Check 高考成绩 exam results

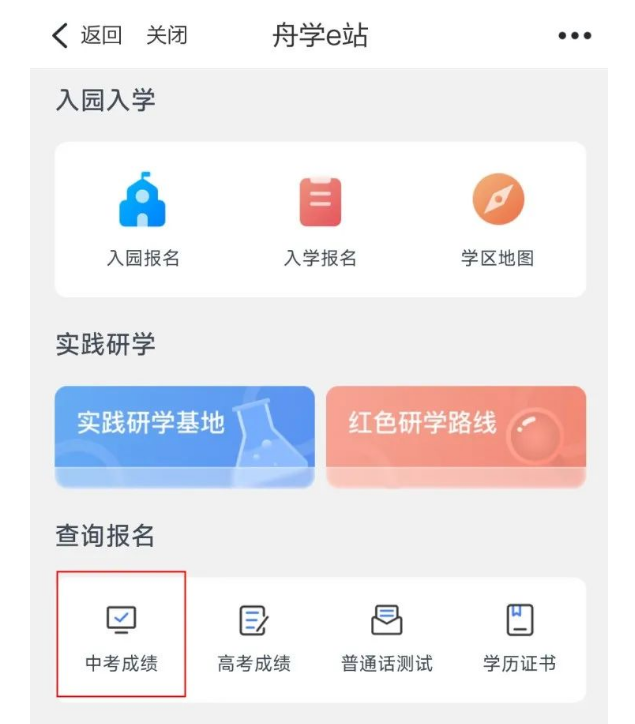pos(254,636)
